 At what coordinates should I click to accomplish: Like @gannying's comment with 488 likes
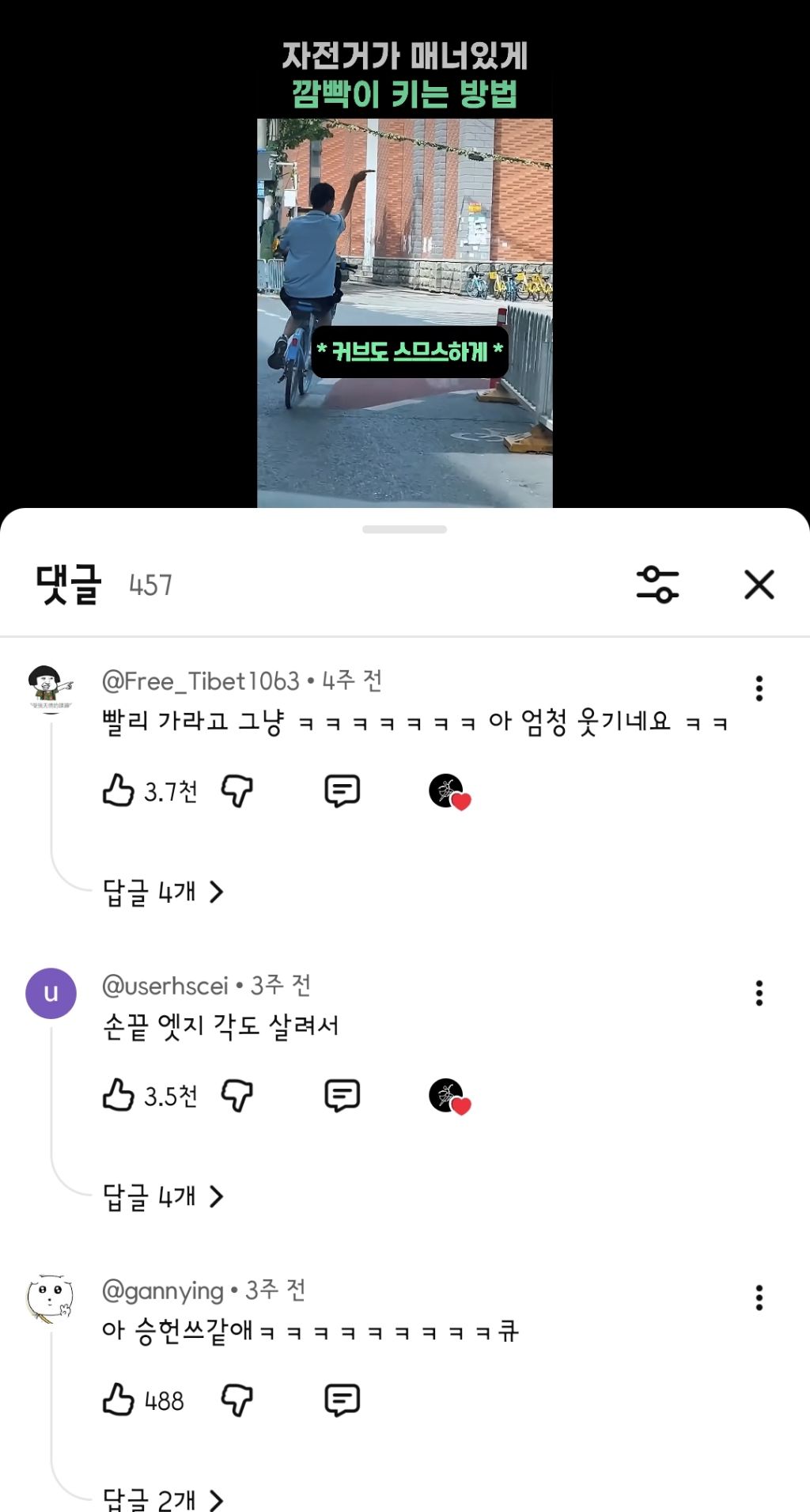pyautogui.click(x=119, y=1399)
